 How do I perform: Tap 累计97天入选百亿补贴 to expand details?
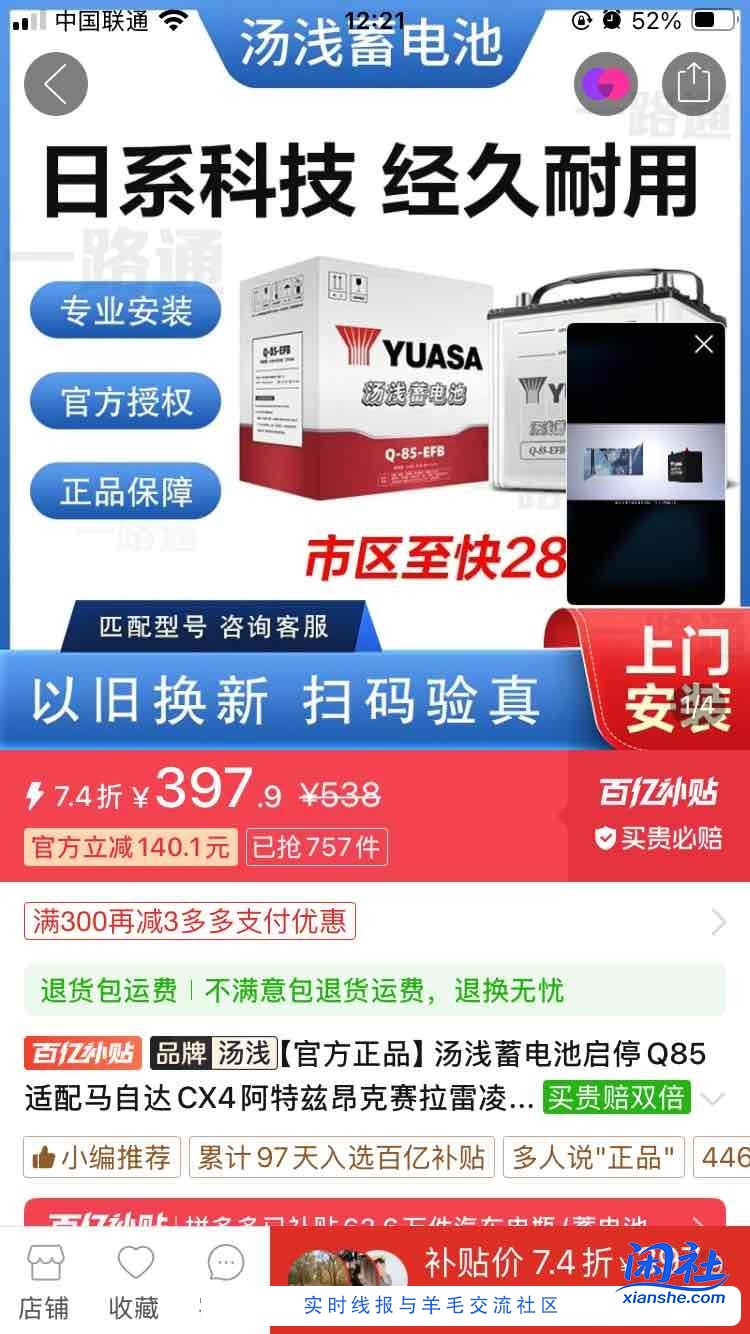tap(340, 1157)
